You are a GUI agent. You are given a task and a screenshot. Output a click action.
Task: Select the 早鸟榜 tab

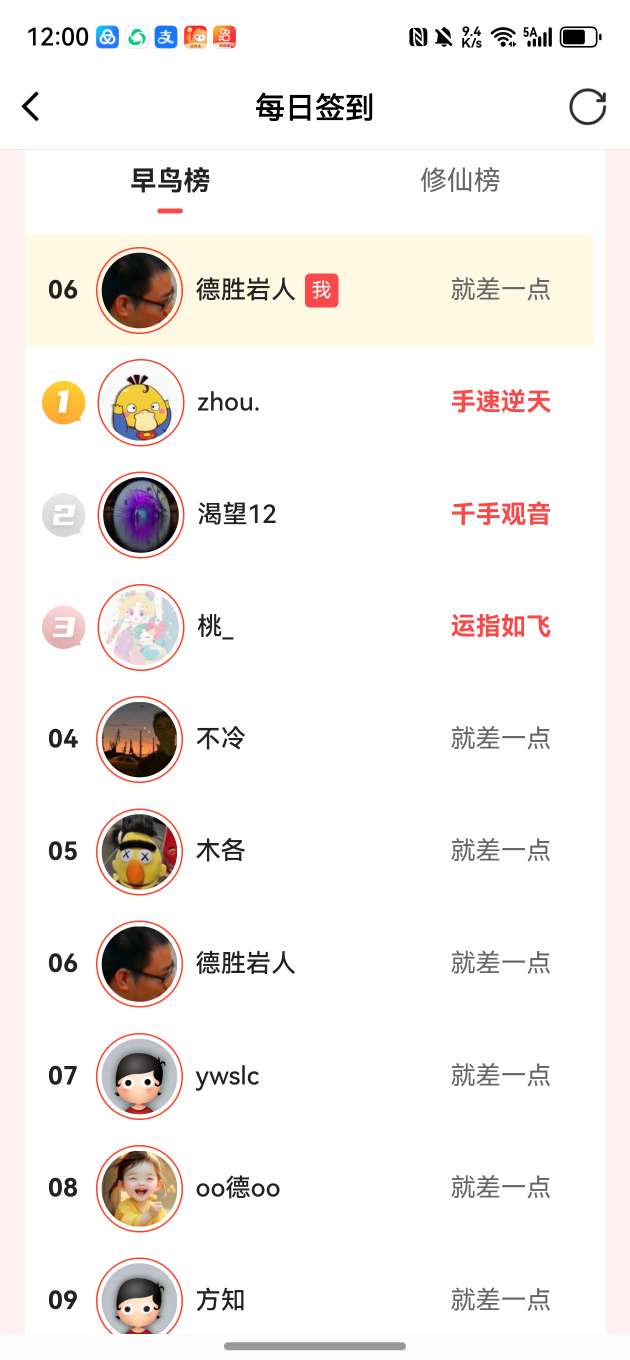point(170,181)
